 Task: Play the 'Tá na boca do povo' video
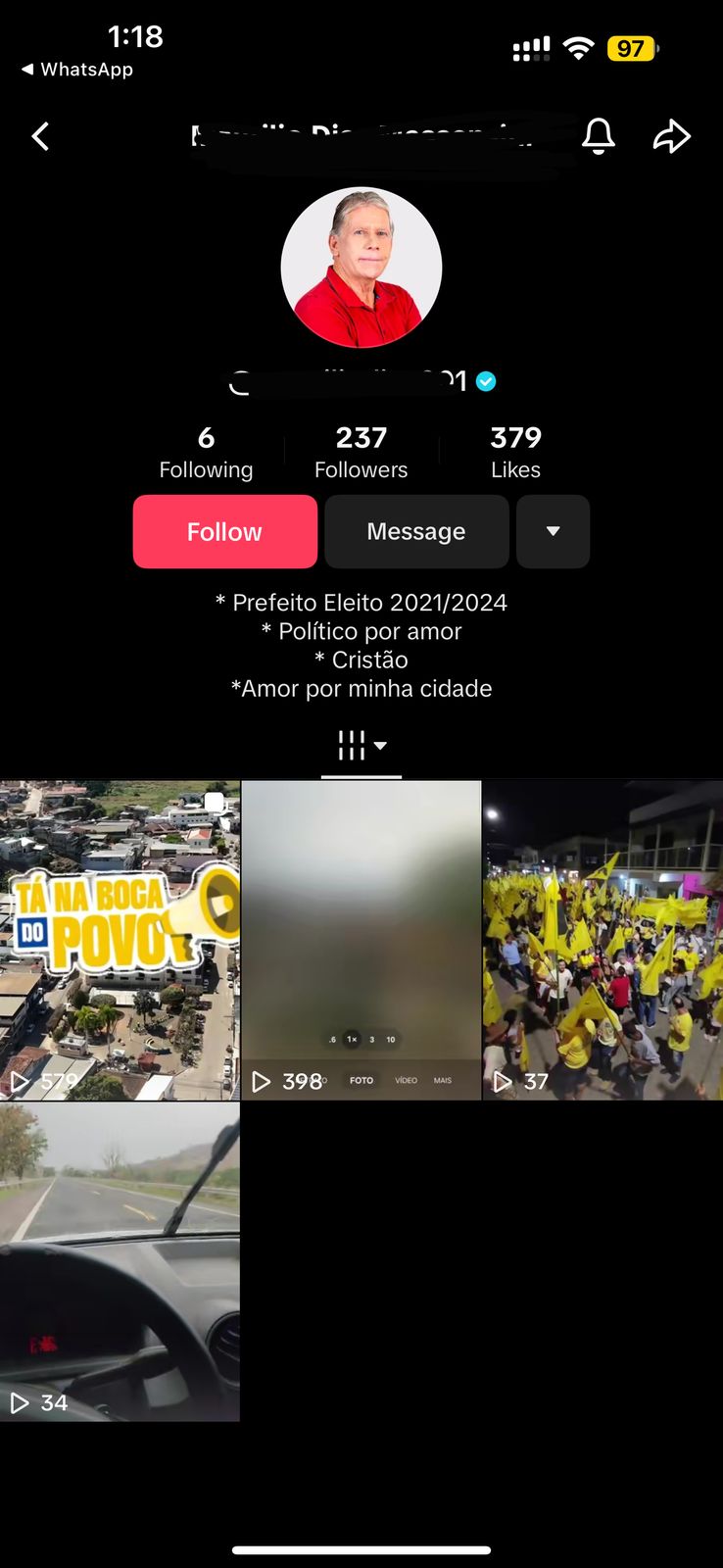click(120, 940)
